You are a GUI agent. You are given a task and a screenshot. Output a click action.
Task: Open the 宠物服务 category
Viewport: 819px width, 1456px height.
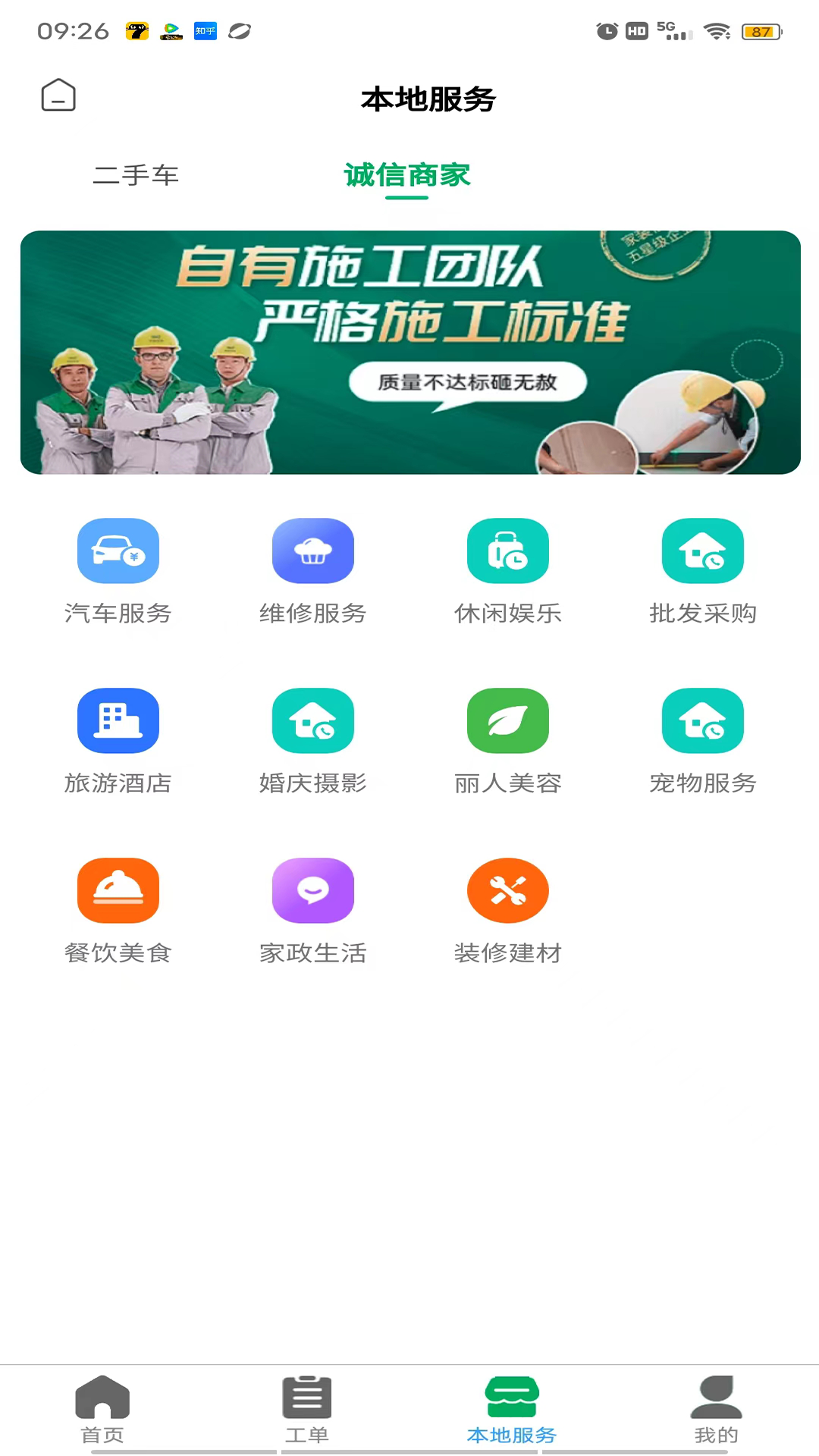point(703,741)
